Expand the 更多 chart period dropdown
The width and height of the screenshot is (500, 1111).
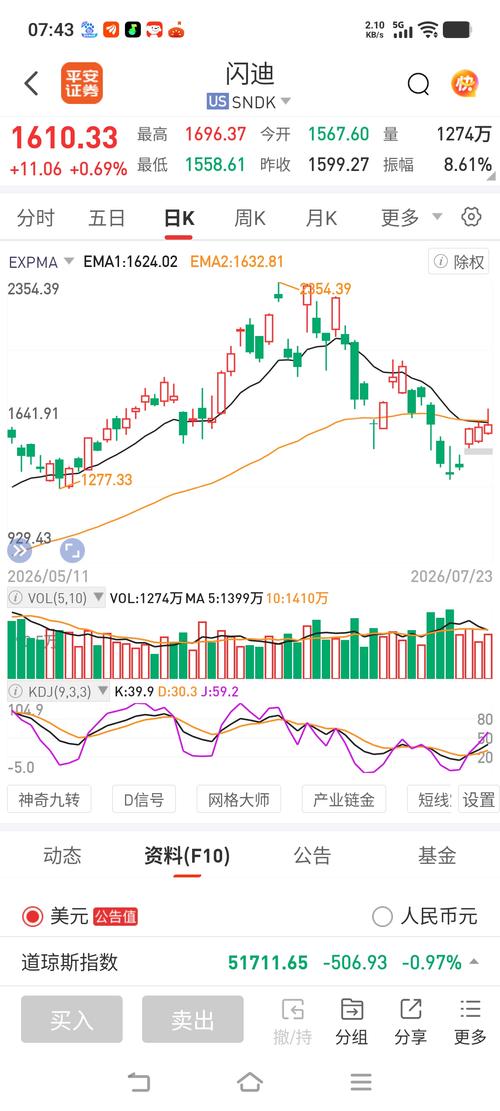click(x=411, y=218)
